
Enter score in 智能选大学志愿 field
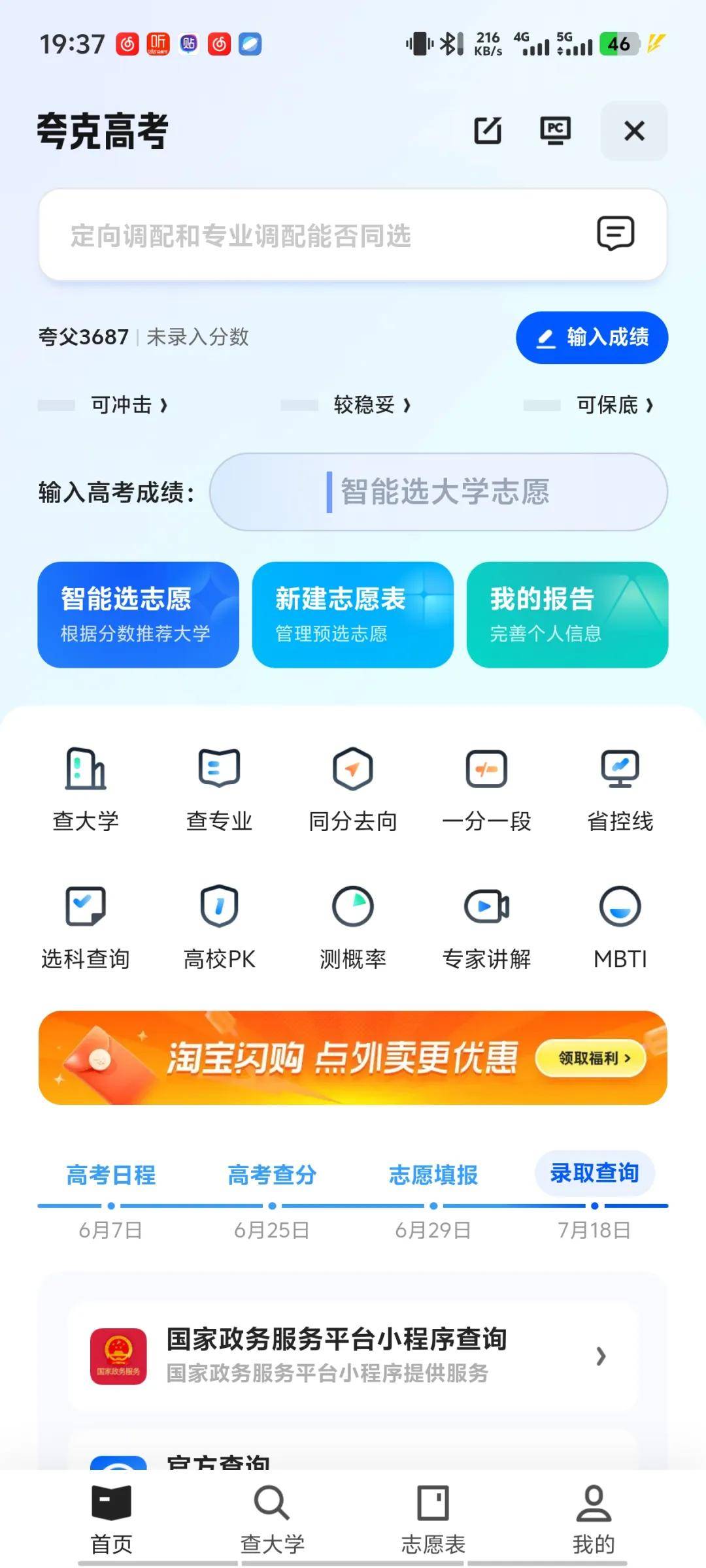(438, 492)
